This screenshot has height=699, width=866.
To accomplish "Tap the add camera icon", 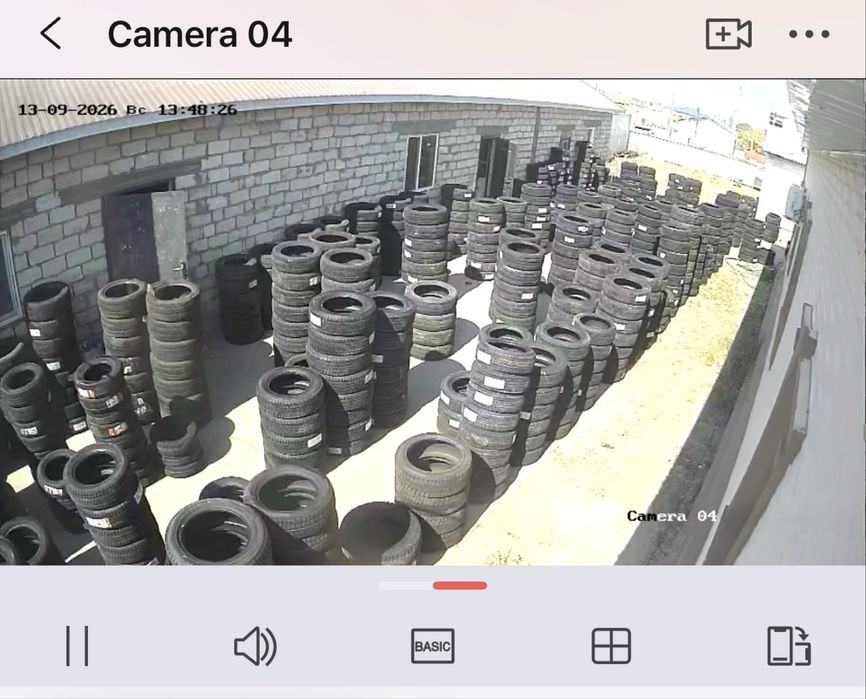I will click(728, 34).
